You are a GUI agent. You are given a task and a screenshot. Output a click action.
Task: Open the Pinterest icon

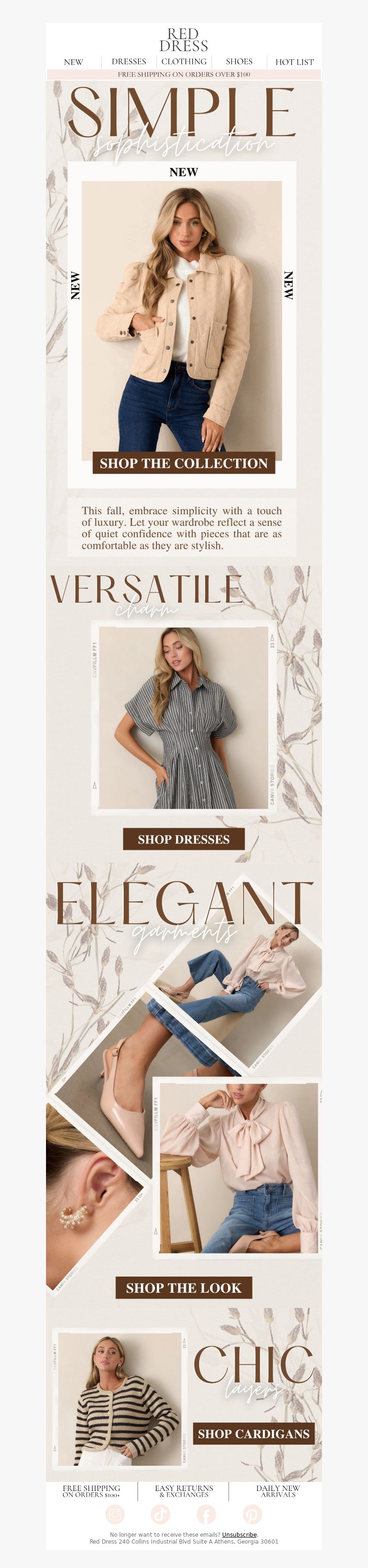[252, 1514]
